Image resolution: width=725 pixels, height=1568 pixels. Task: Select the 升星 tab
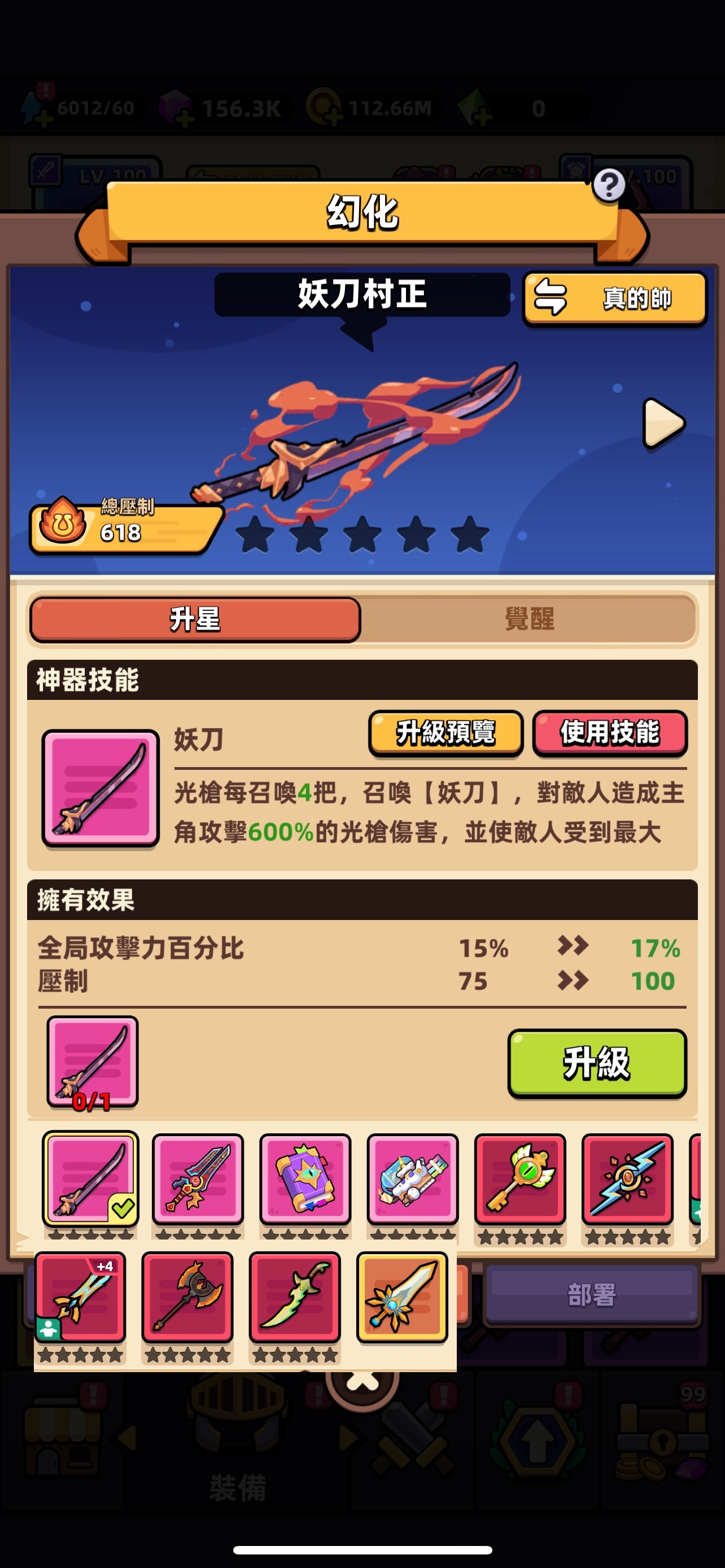click(x=195, y=619)
